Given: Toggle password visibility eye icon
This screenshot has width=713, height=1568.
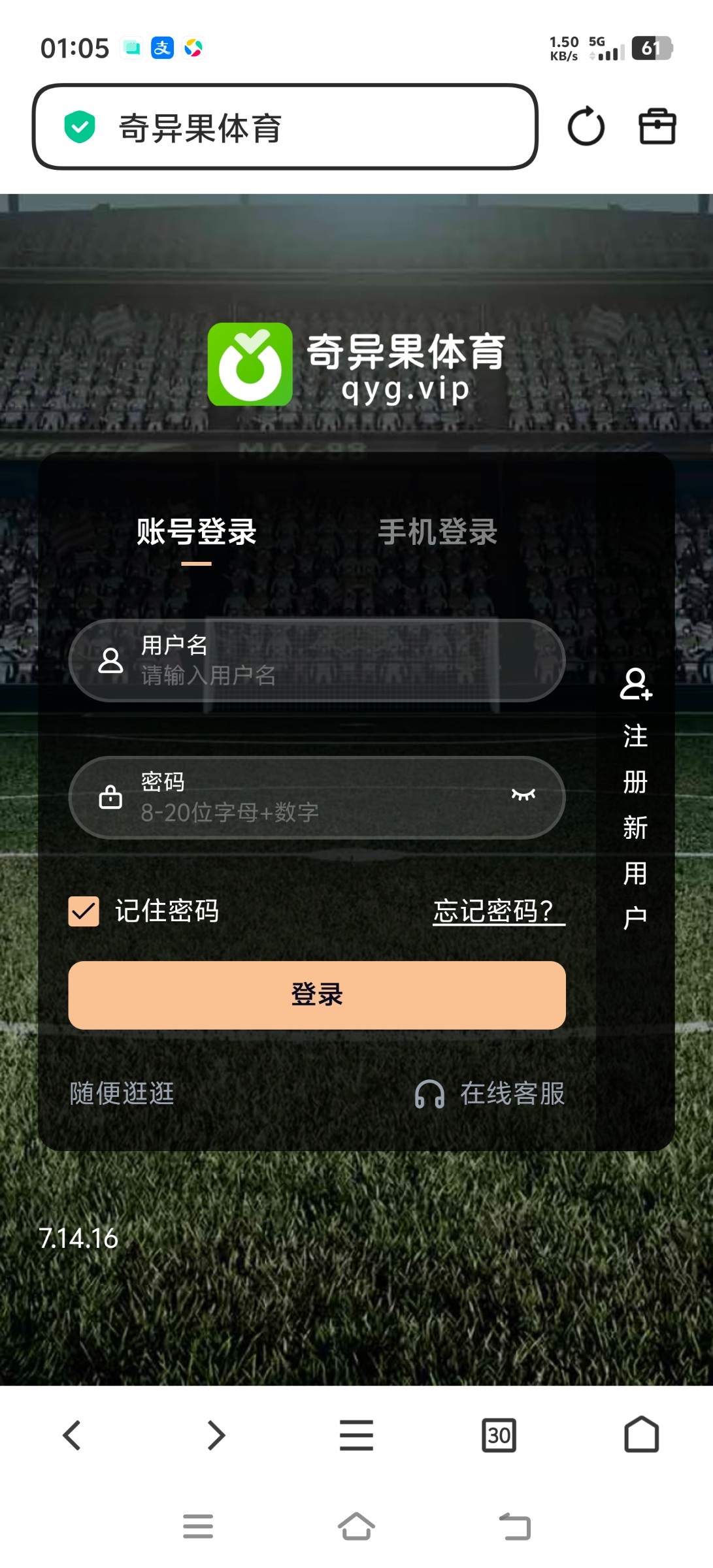Looking at the screenshot, I should (523, 794).
